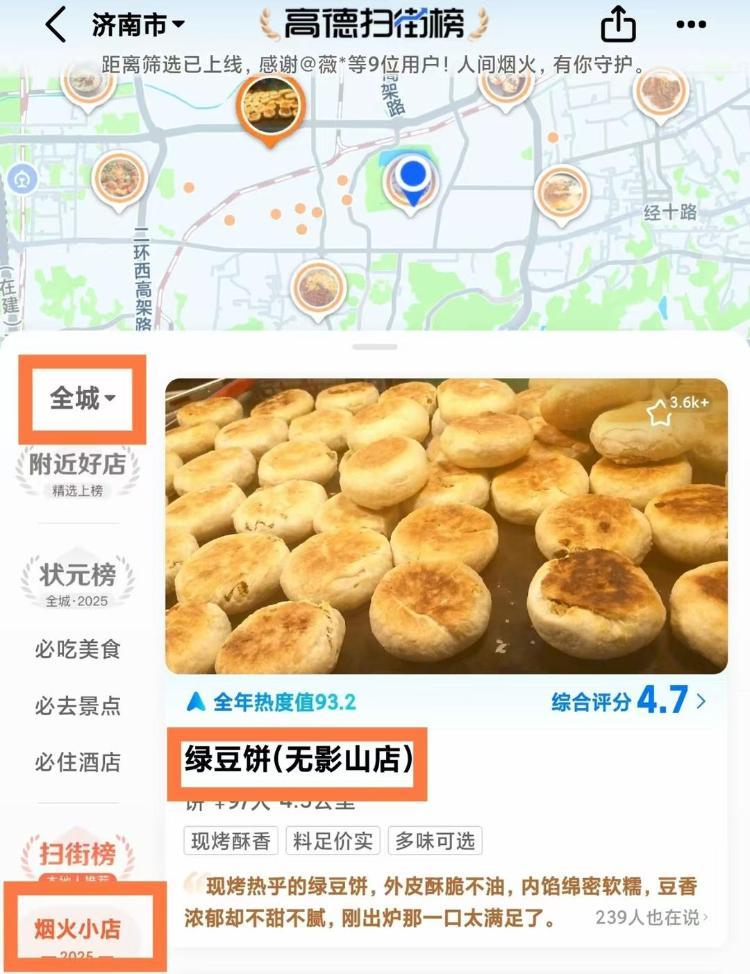This screenshot has height=974, width=750.
Task: Open the three-dot overflow menu
Action: pyautogui.click(x=691, y=25)
